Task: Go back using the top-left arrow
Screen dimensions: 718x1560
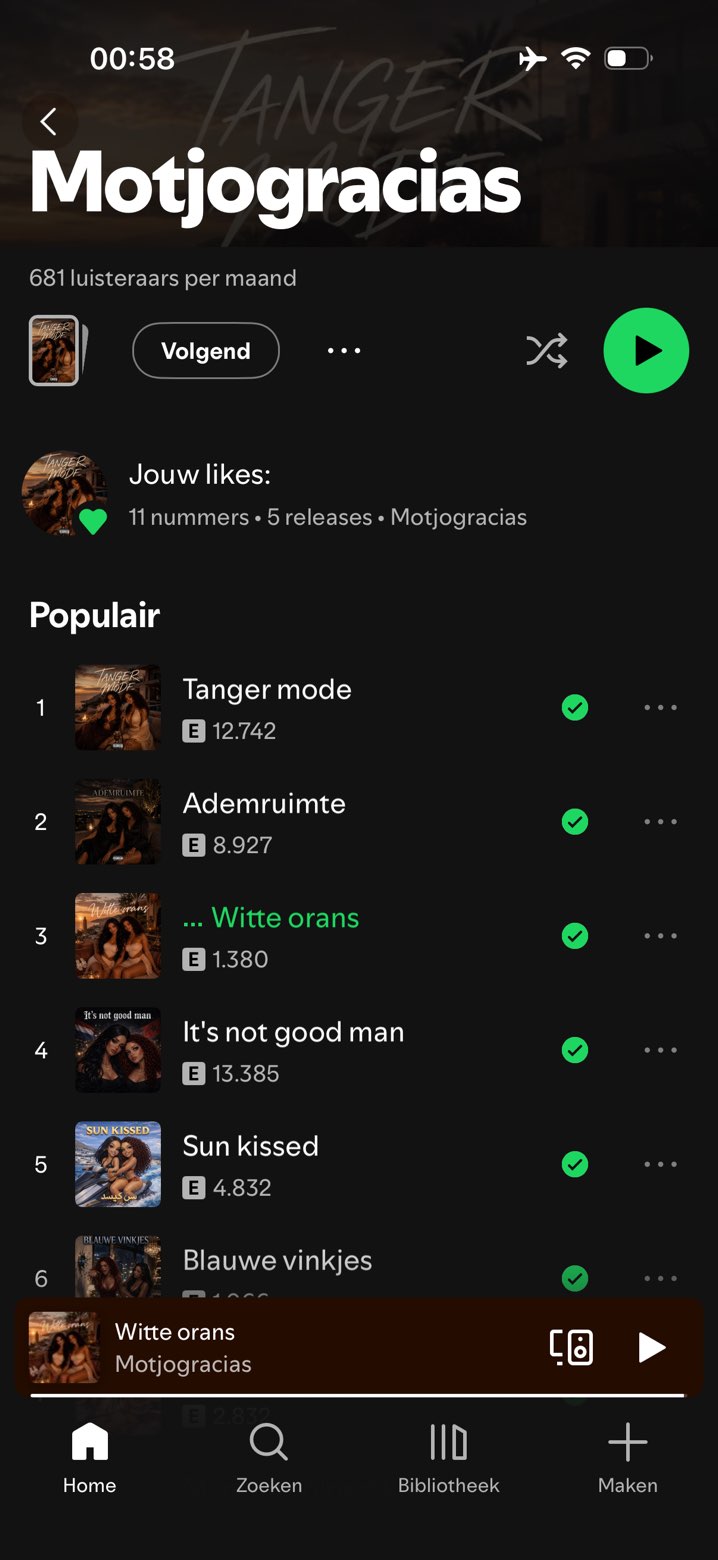Action: click(48, 121)
